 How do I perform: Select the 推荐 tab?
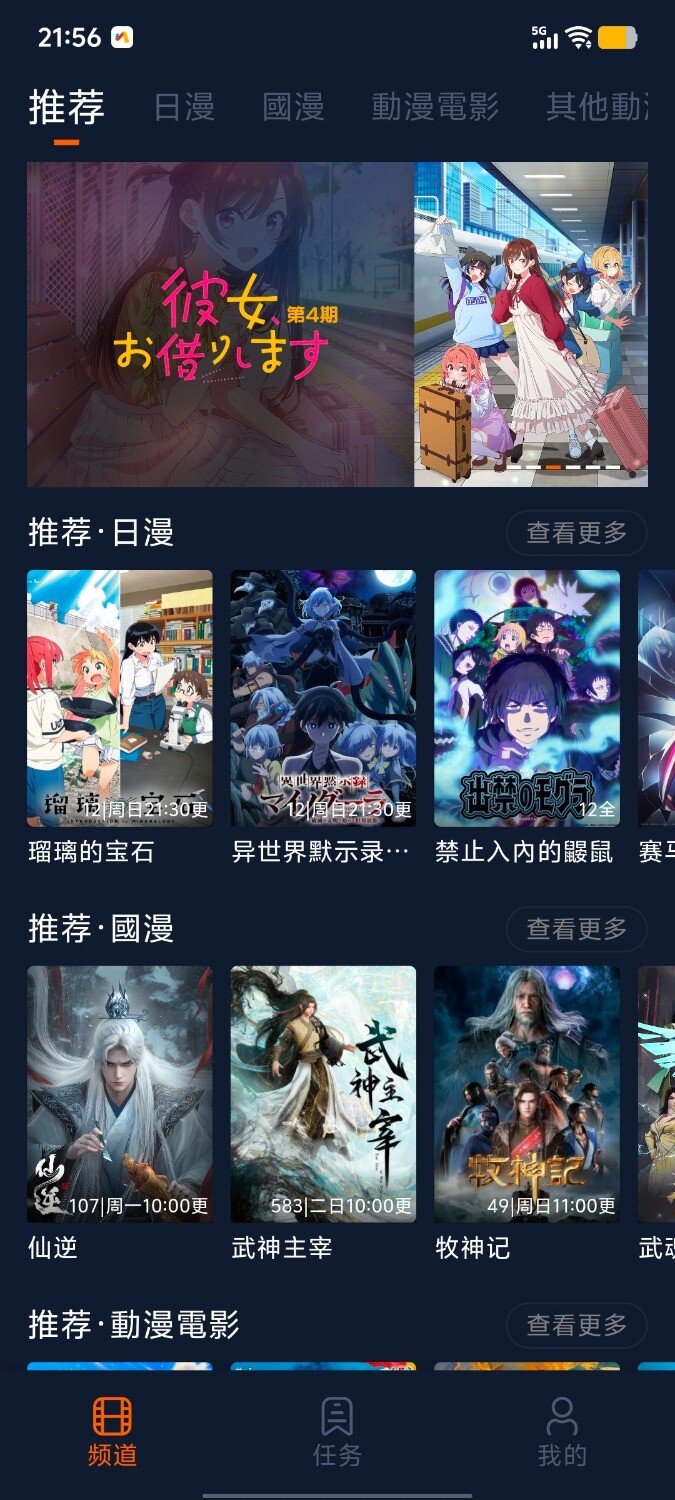point(66,107)
